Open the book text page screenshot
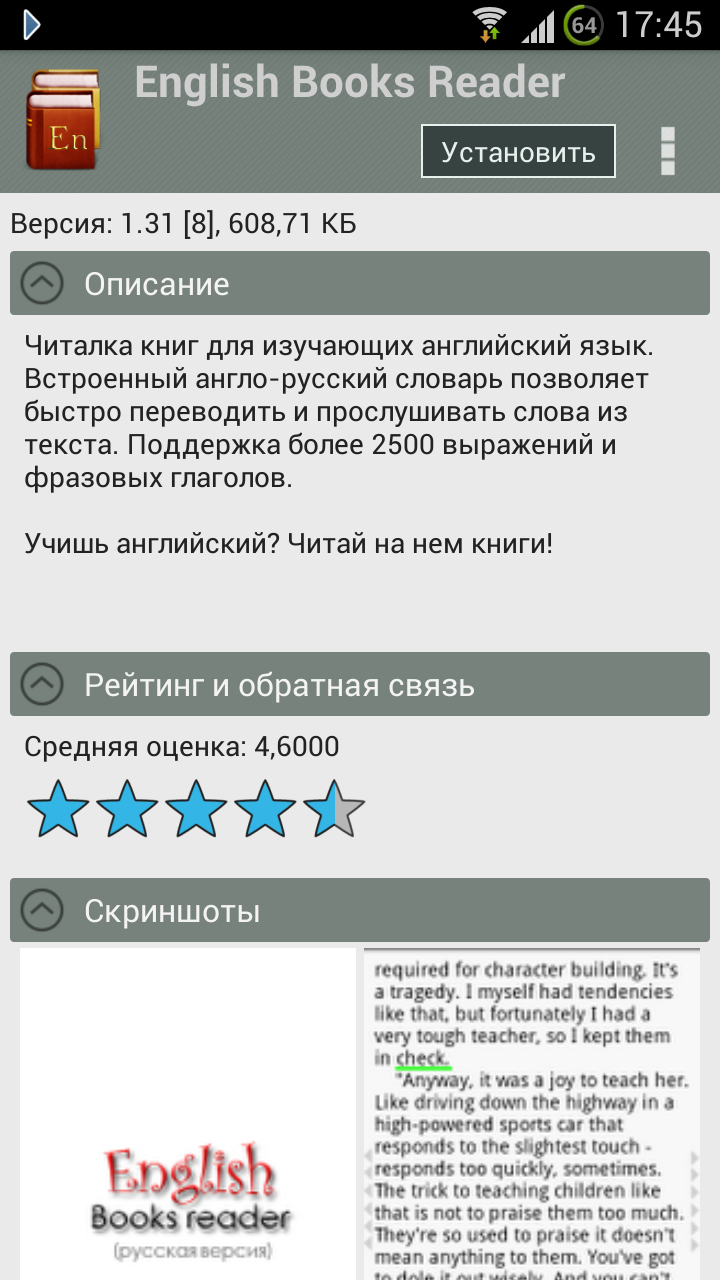The width and height of the screenshot is (720, 1280). point(532,1114)
